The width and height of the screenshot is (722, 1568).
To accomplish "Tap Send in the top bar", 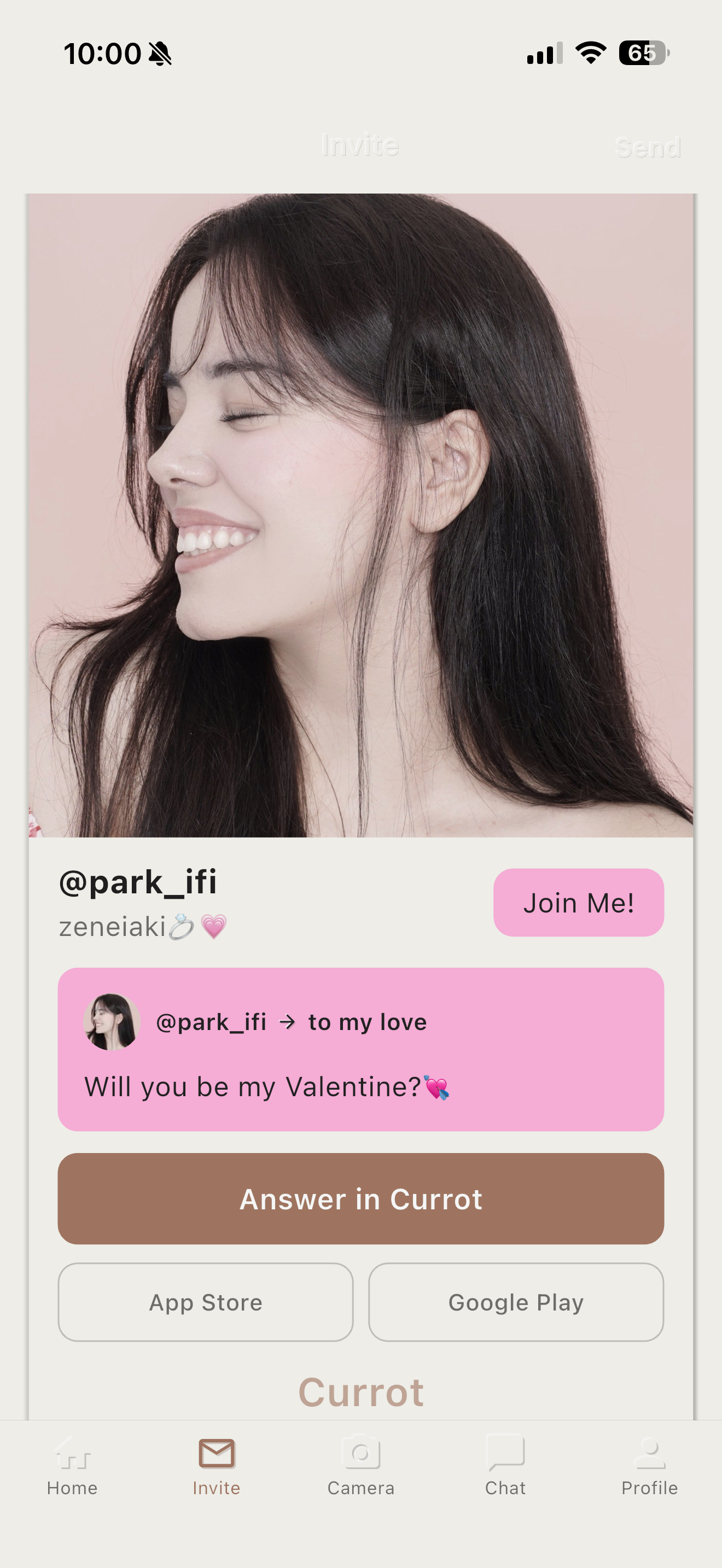I will [x=647, y=147].
